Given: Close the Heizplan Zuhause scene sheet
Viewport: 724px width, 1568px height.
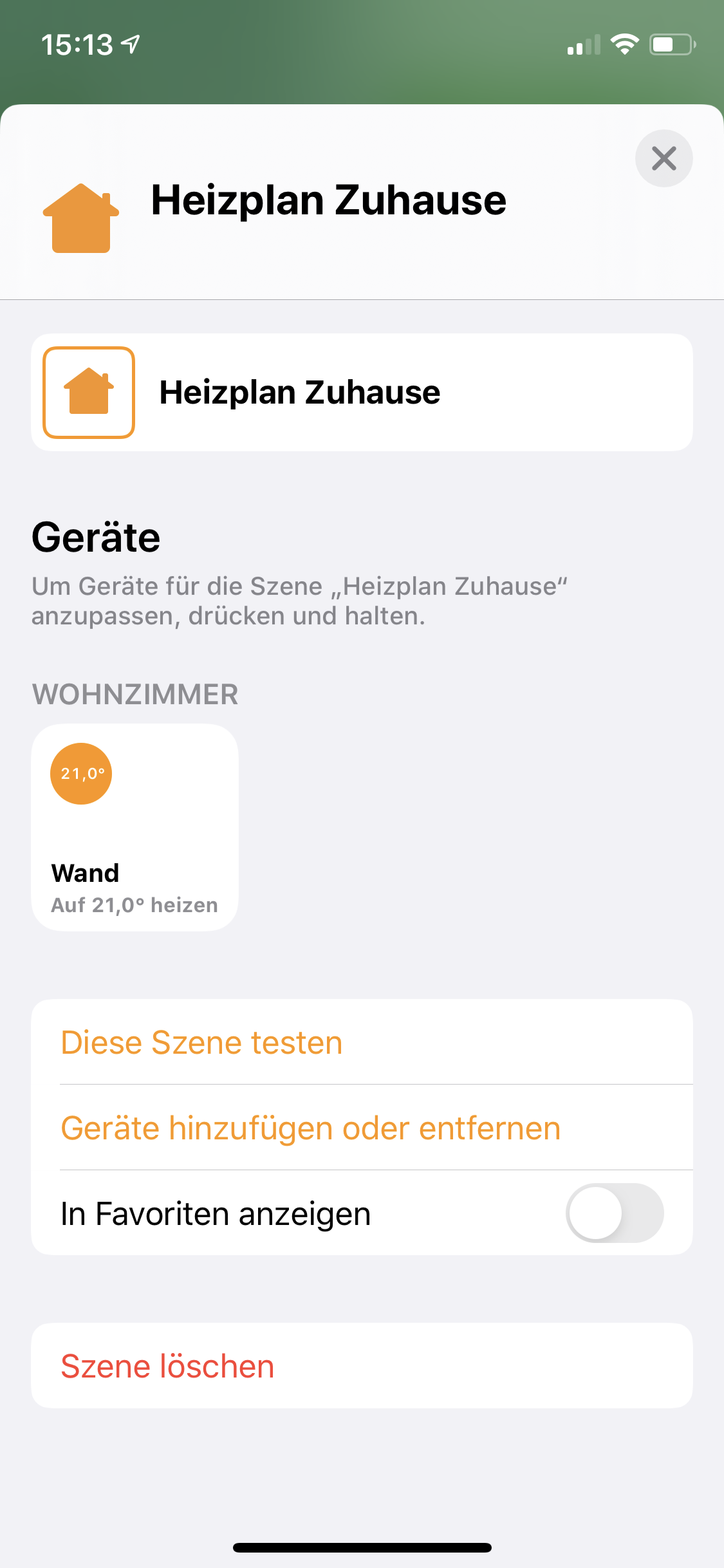Looking at the screenshot, I should pyautogui.click(x=664, y=158).
